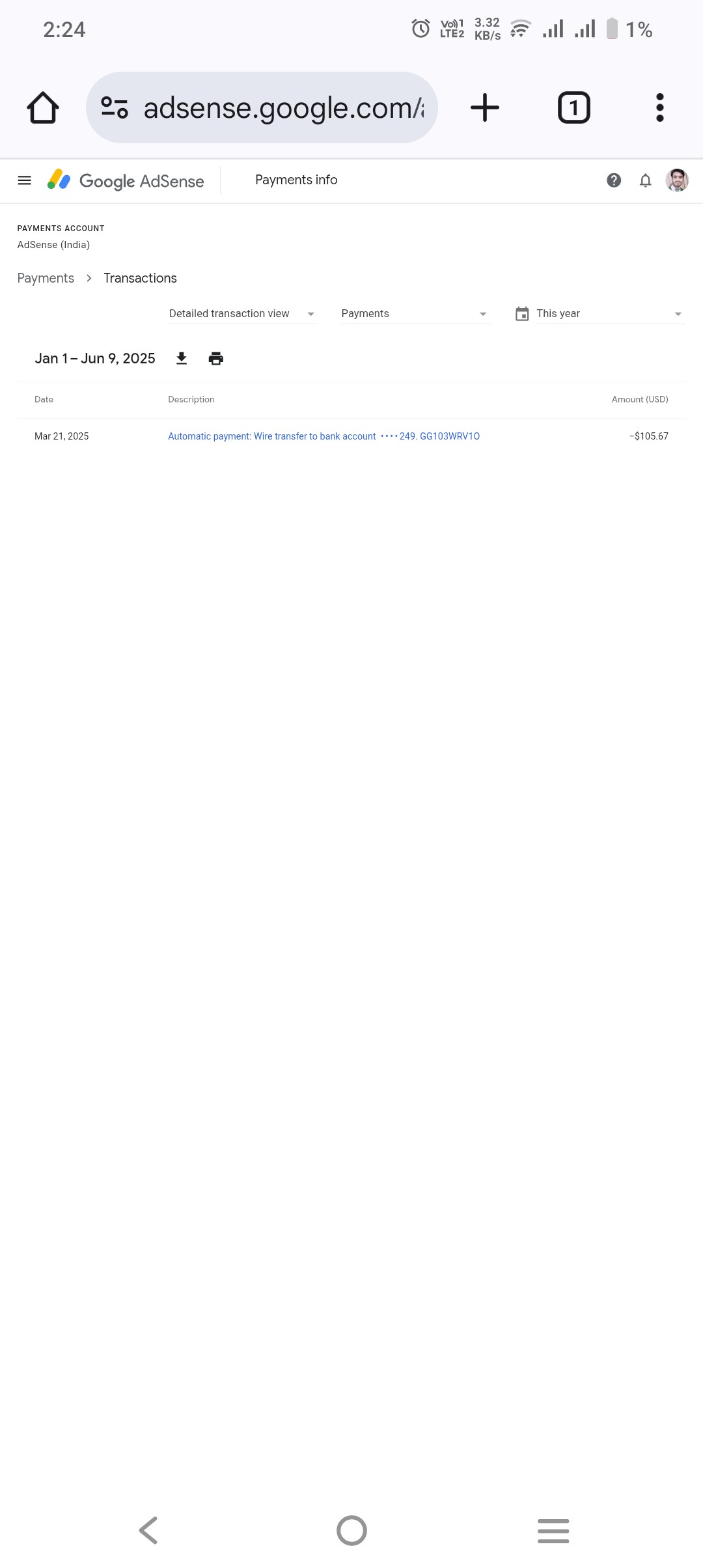The width and height of the screenshot is (703, 1568).
Task: Go back to Payments breadcrumb
Action: [46, 278]
